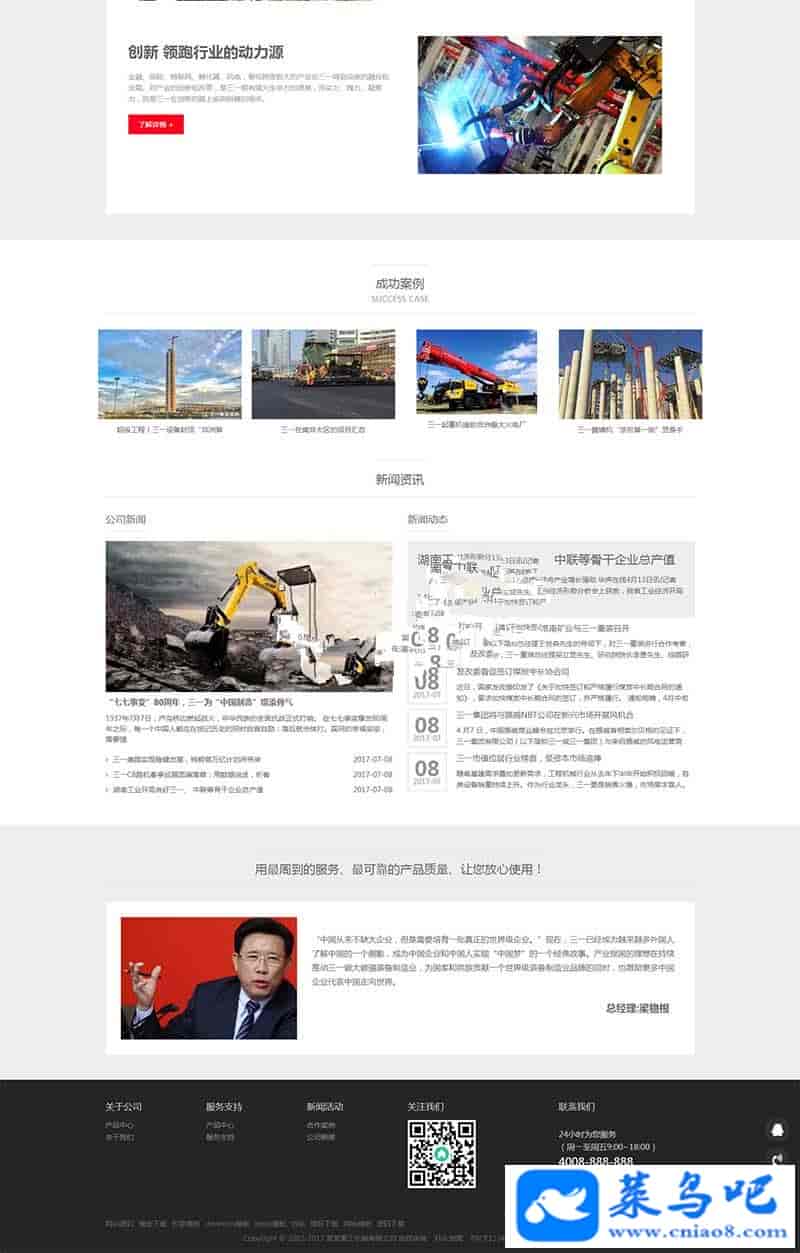Open the concrete pillars success case
The image size is (800, 1253).
630,374
